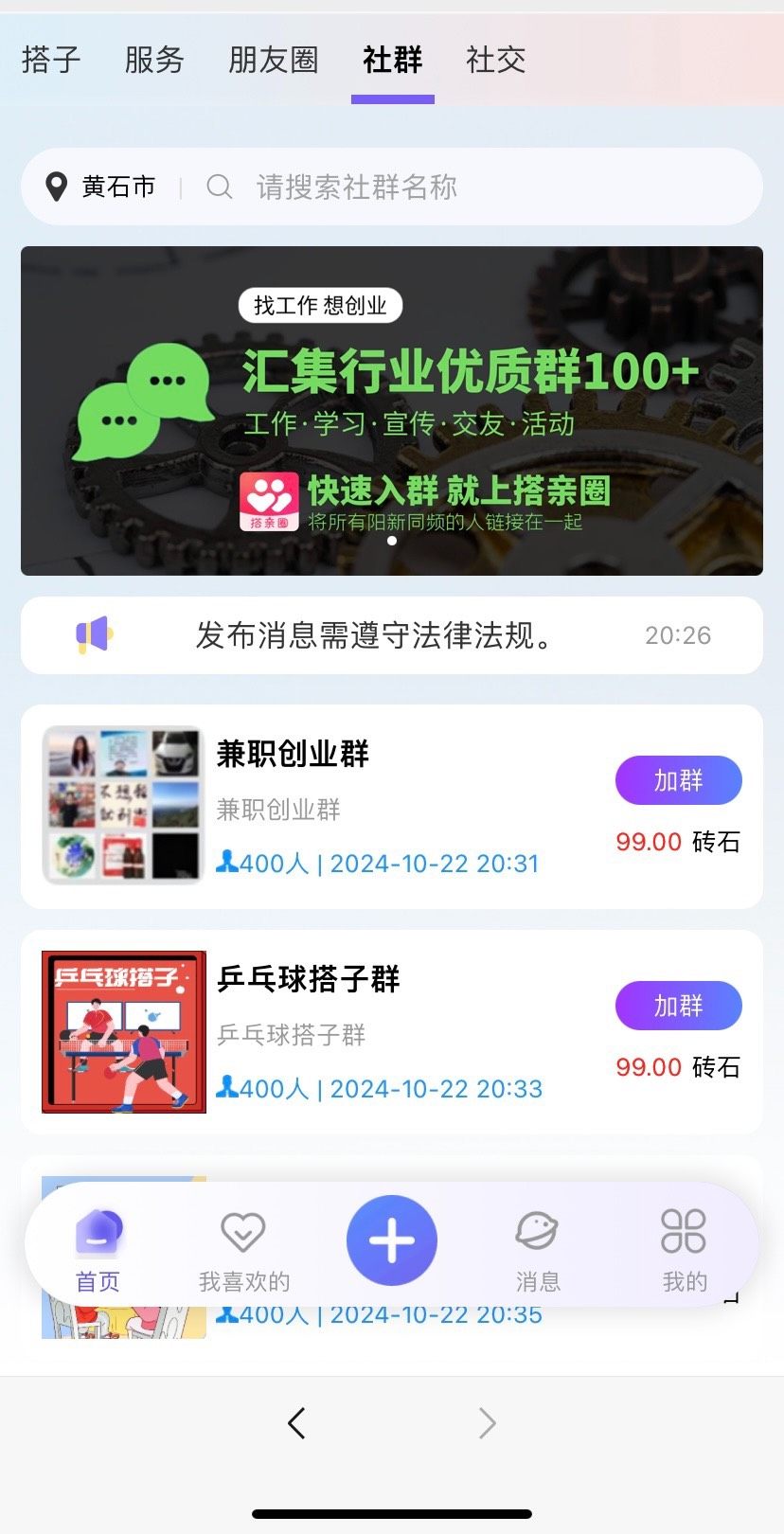Tap the plus button to create a post

pos(392,1240)
